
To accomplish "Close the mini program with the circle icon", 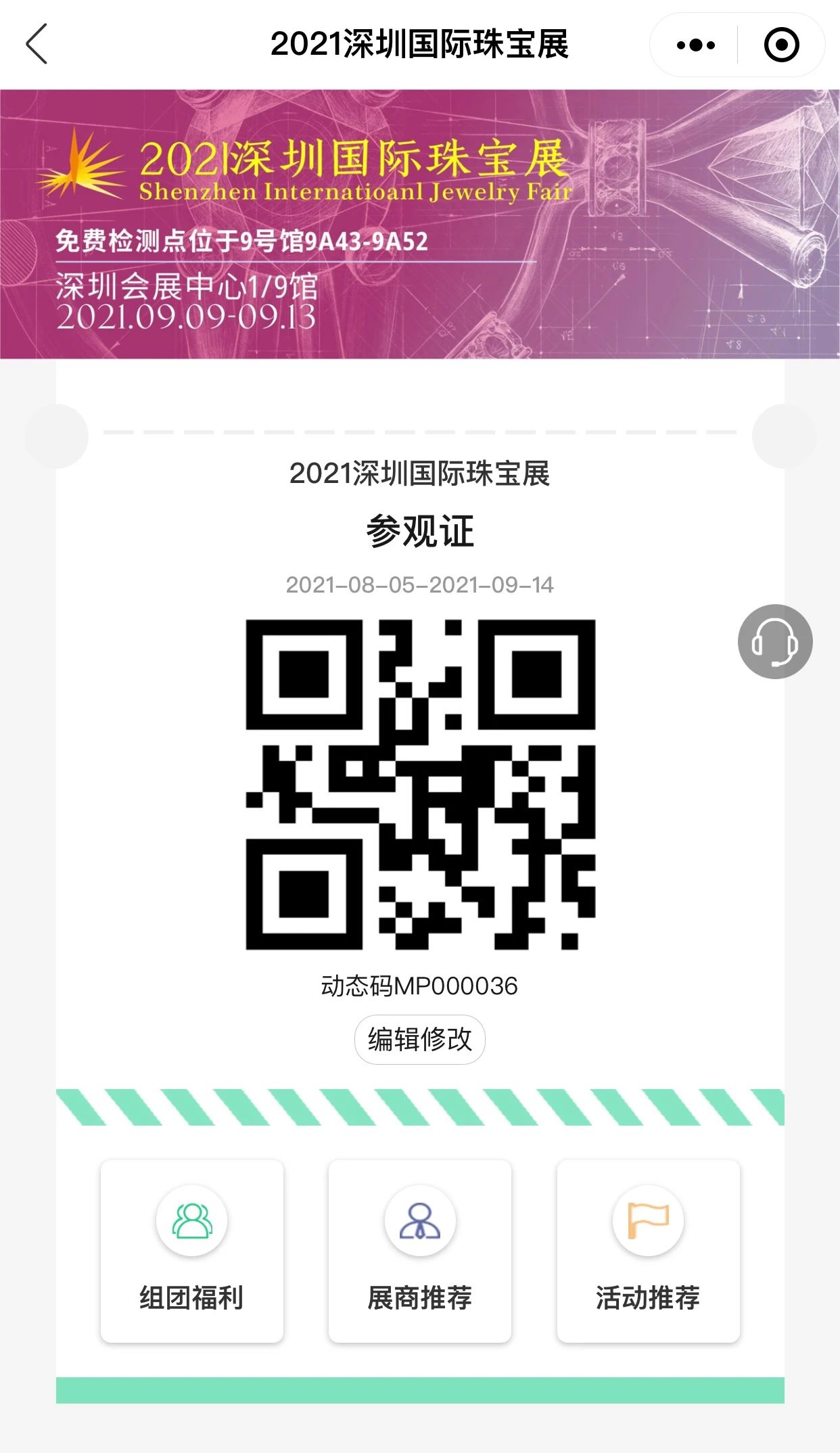I will (x=781, y=45).
